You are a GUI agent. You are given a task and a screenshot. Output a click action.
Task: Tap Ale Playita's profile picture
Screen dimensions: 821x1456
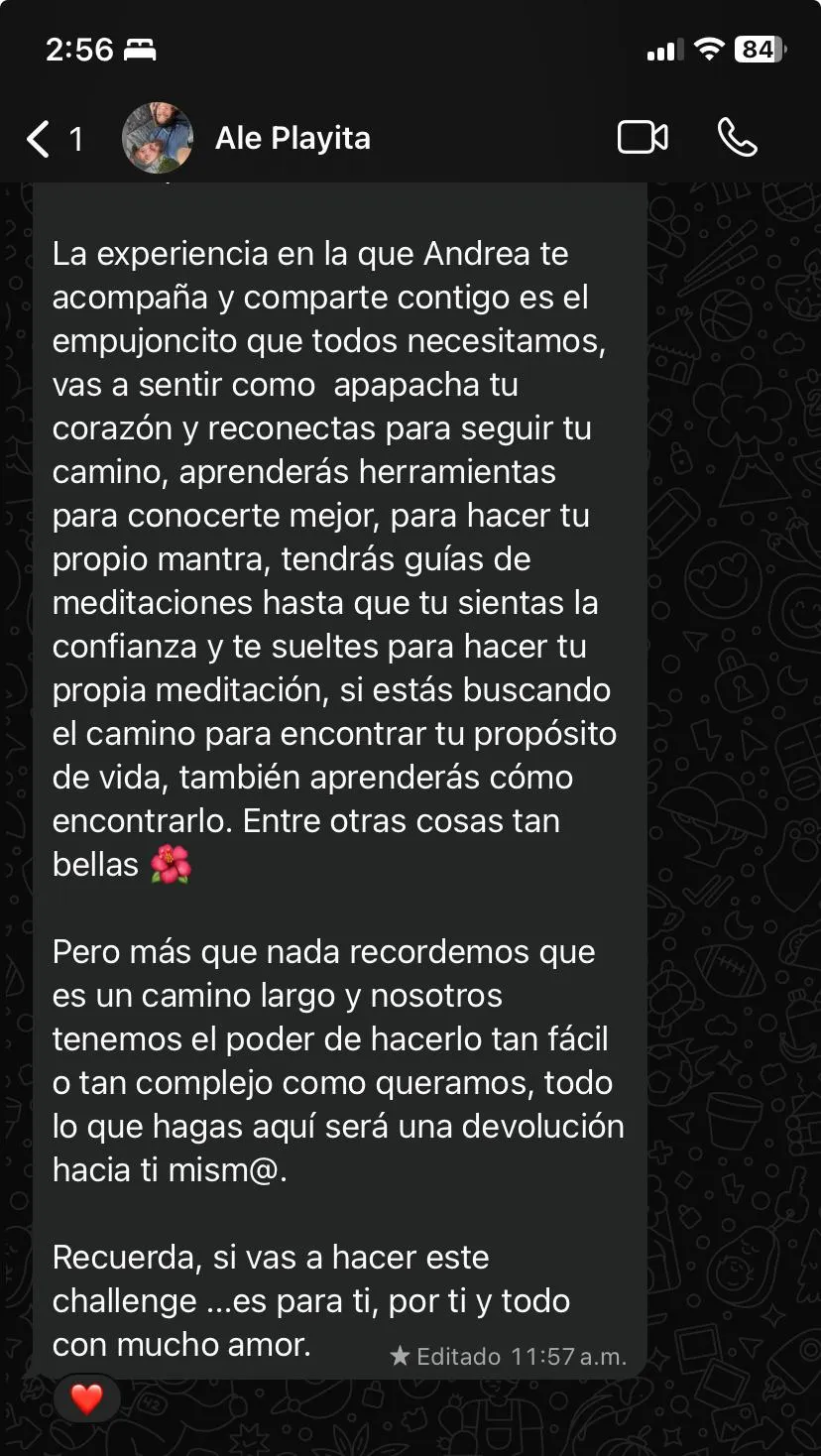pos(157,138)
